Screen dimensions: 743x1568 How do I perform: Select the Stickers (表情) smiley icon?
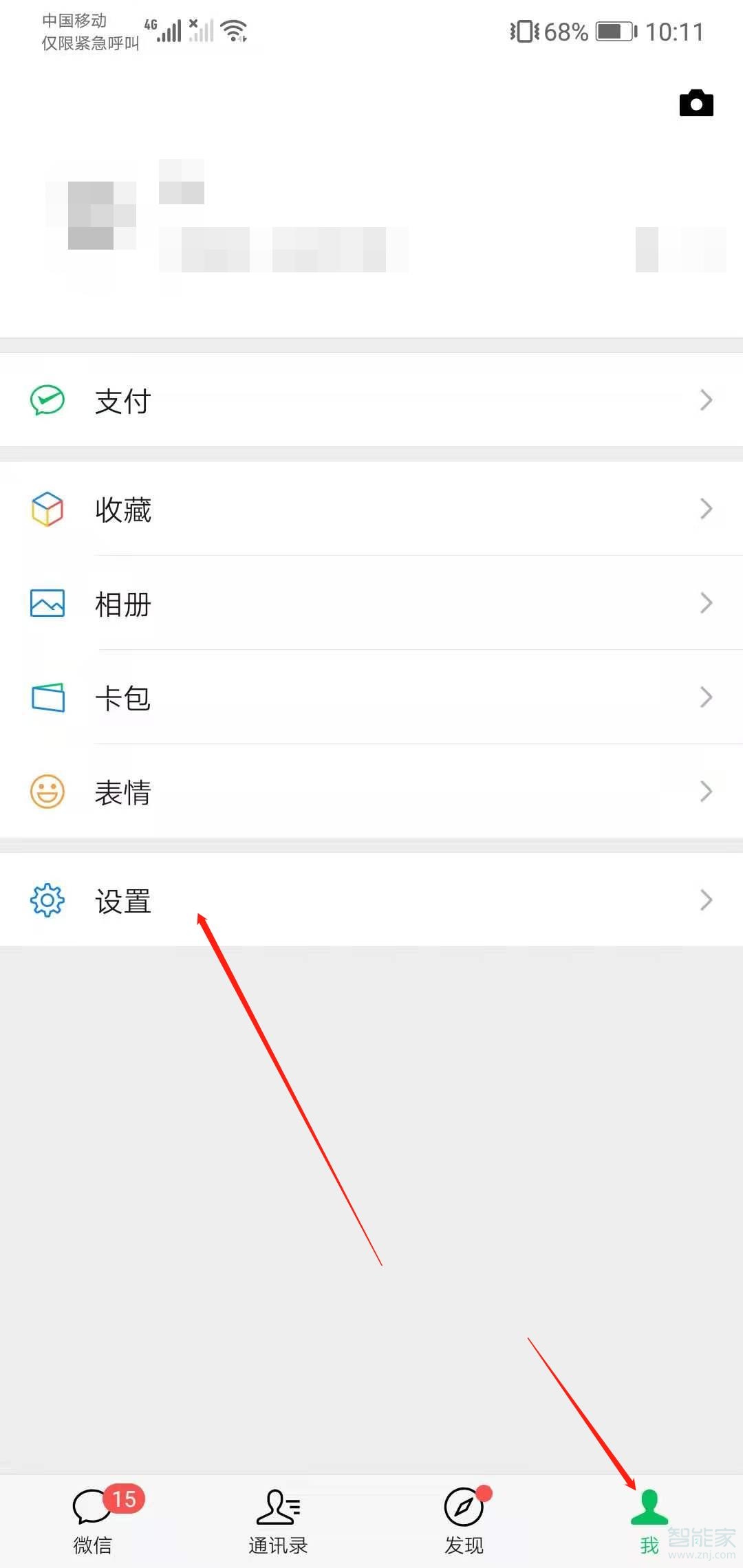pyautogui.click(x=45, y=792)
